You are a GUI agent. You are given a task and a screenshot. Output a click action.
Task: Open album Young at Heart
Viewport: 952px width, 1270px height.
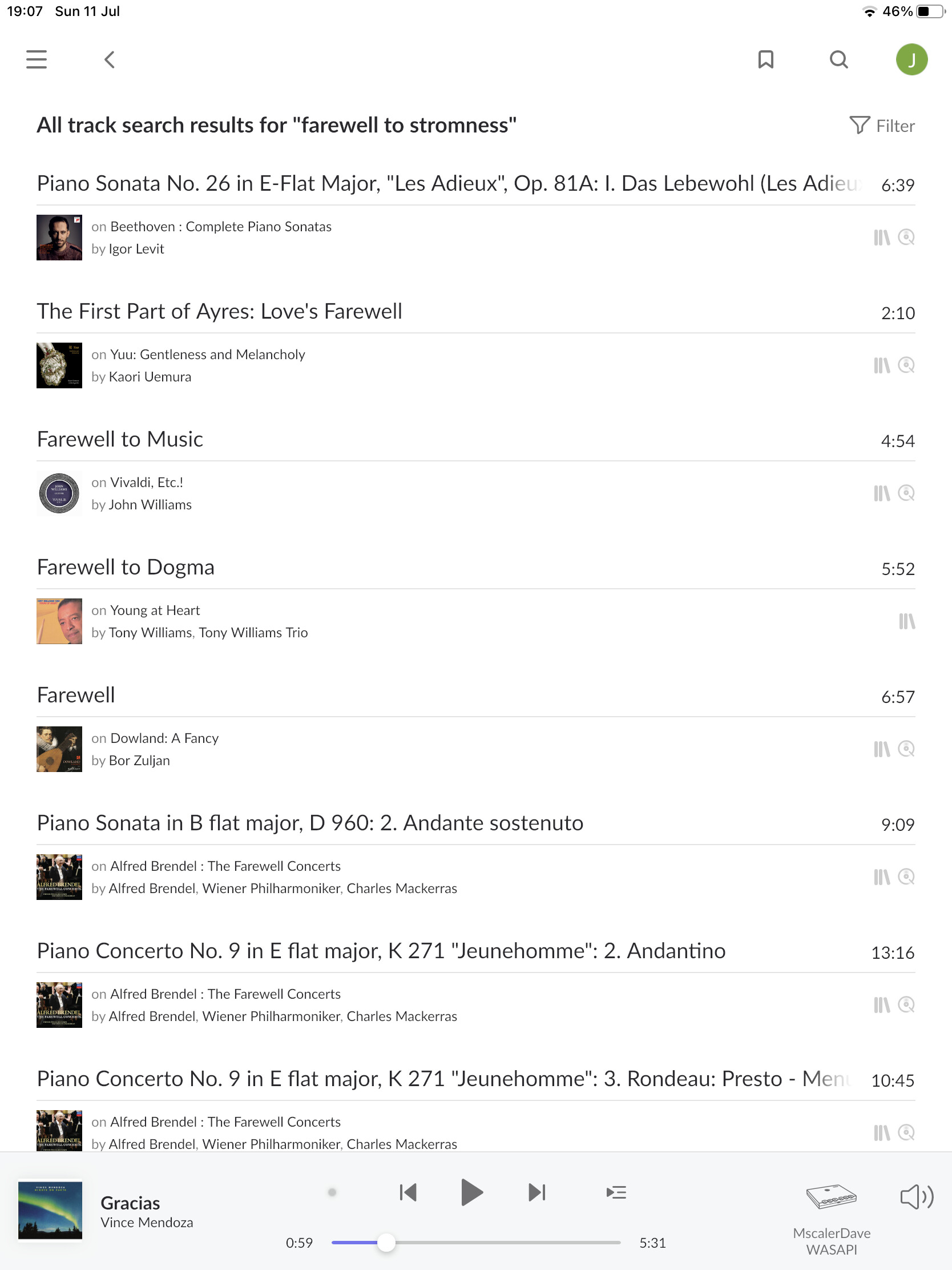(x=155, y=610)
